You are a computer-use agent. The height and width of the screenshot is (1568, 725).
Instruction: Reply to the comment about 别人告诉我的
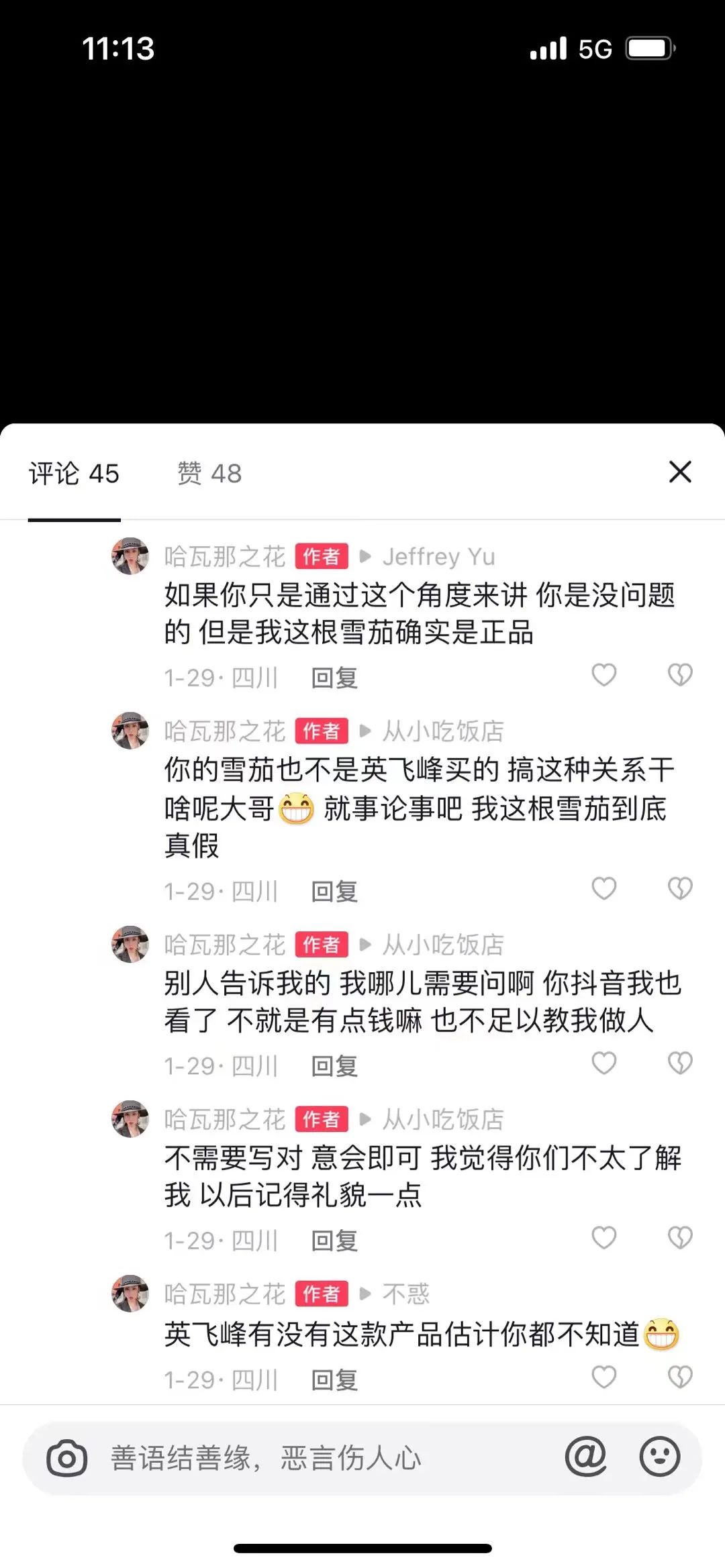(334, 1066)
